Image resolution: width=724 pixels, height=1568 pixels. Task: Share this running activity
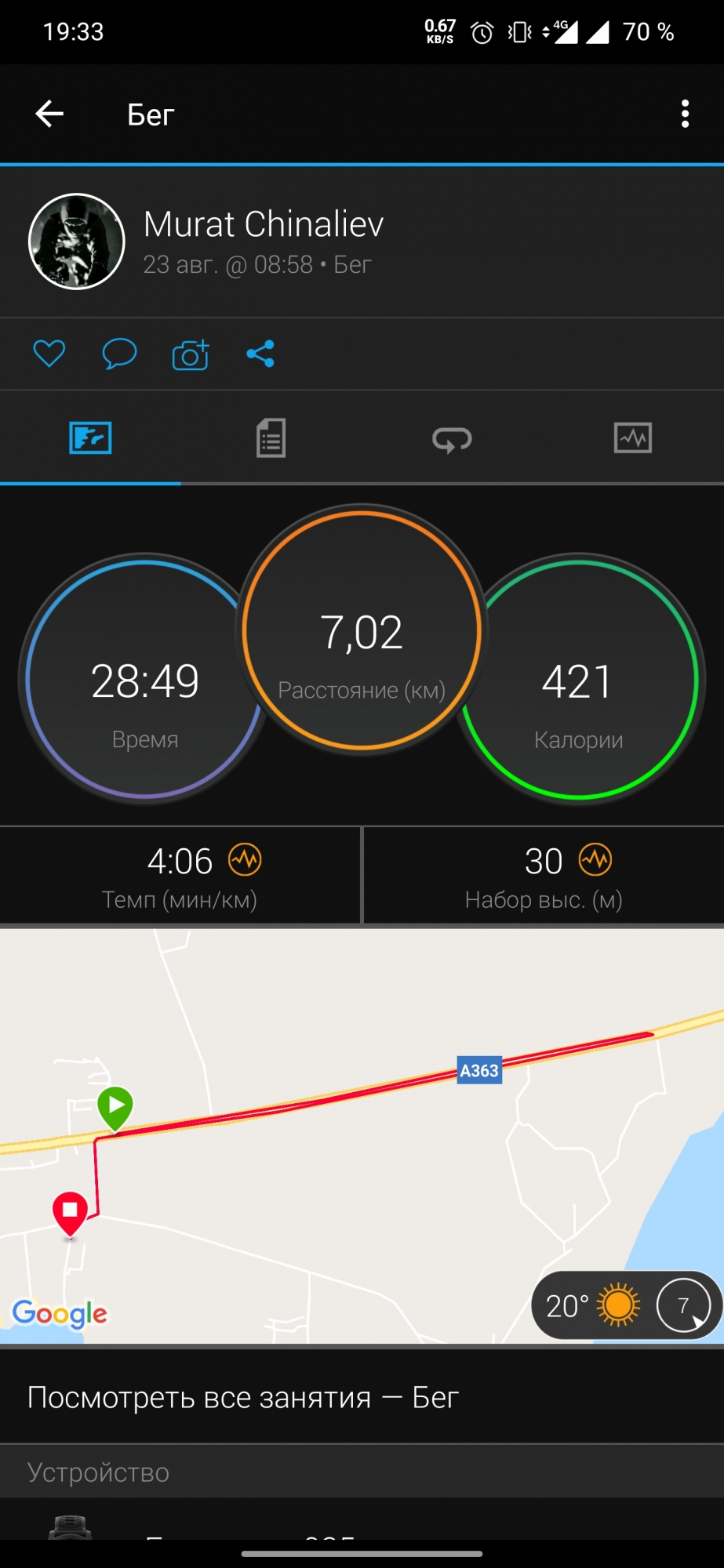[x=260, y=354]
